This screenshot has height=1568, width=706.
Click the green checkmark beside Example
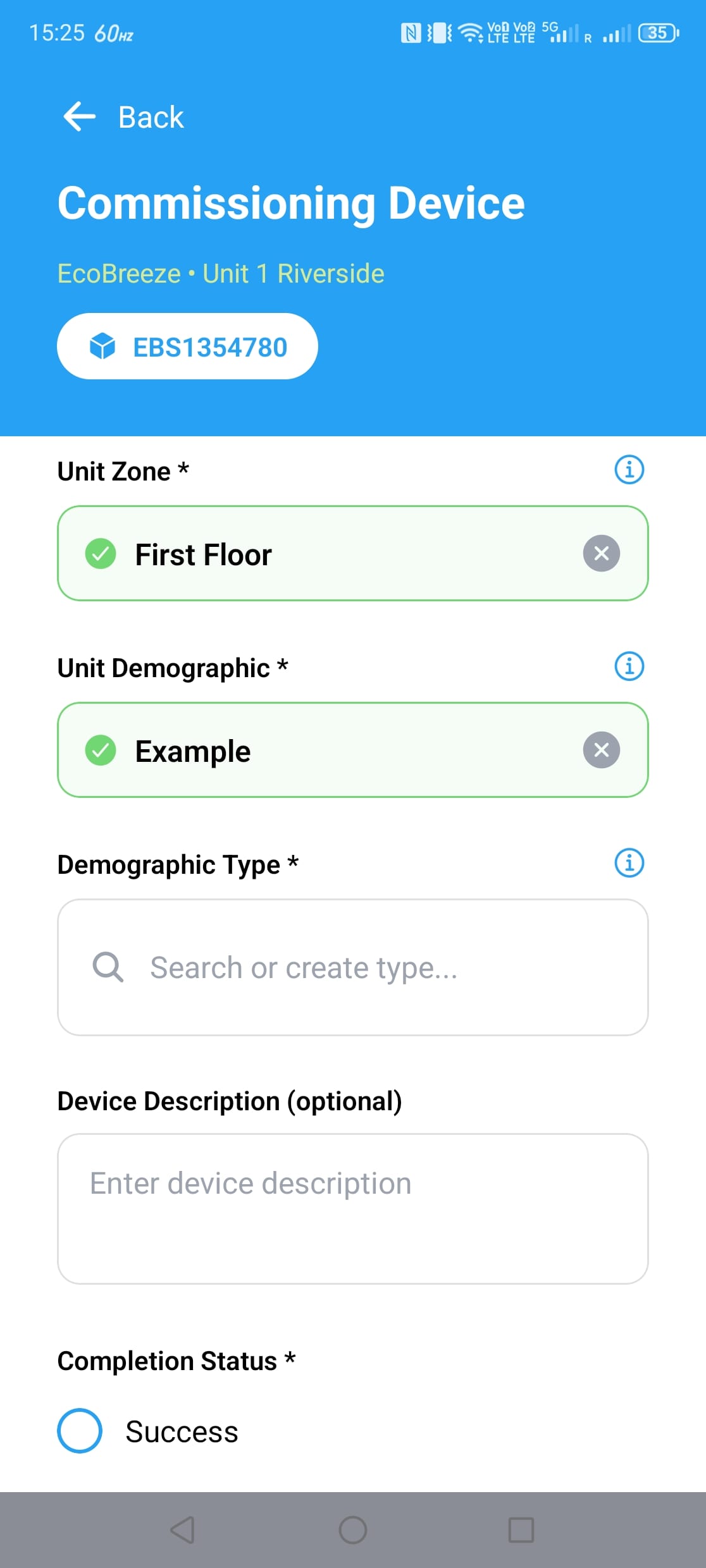point(101,750)
